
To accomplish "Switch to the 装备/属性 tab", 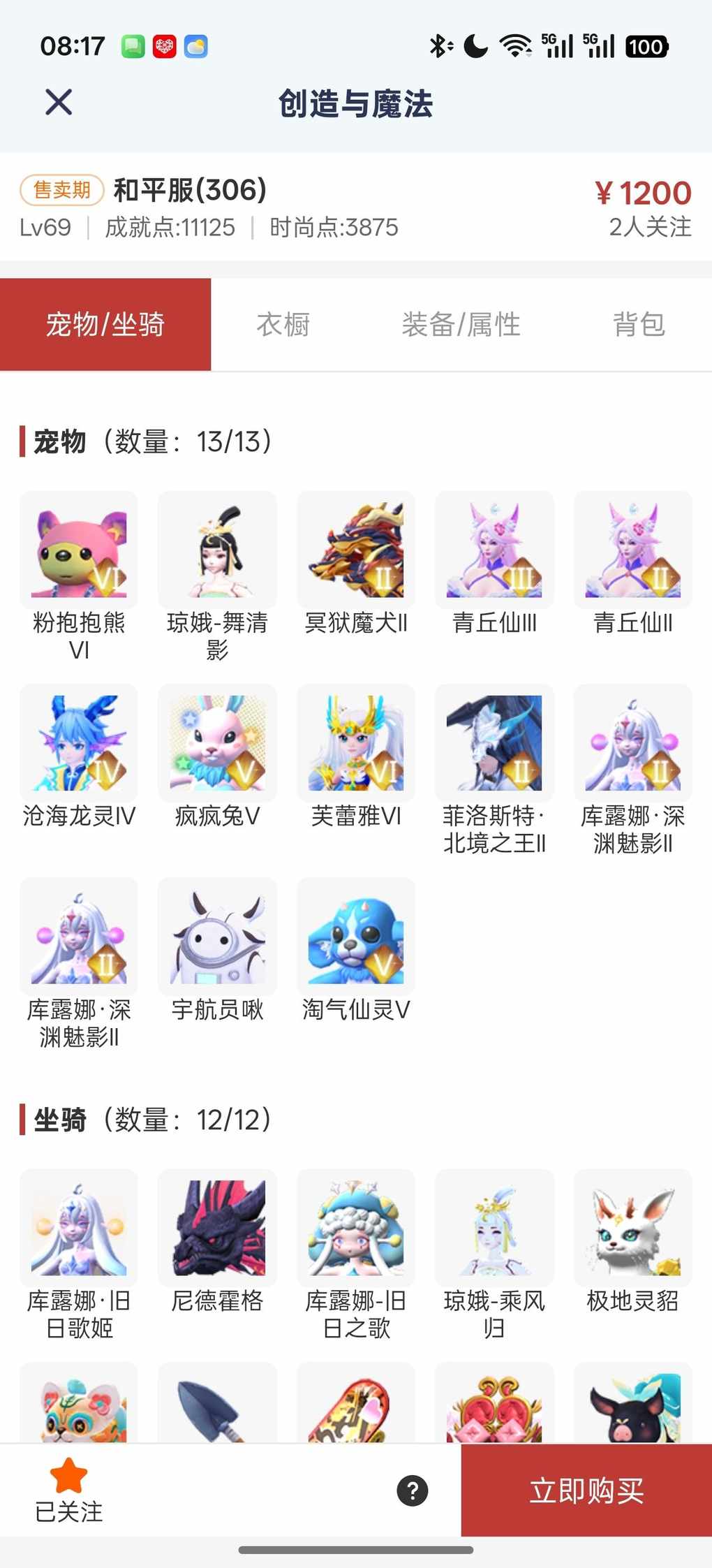I will click(x=461, y=325).
